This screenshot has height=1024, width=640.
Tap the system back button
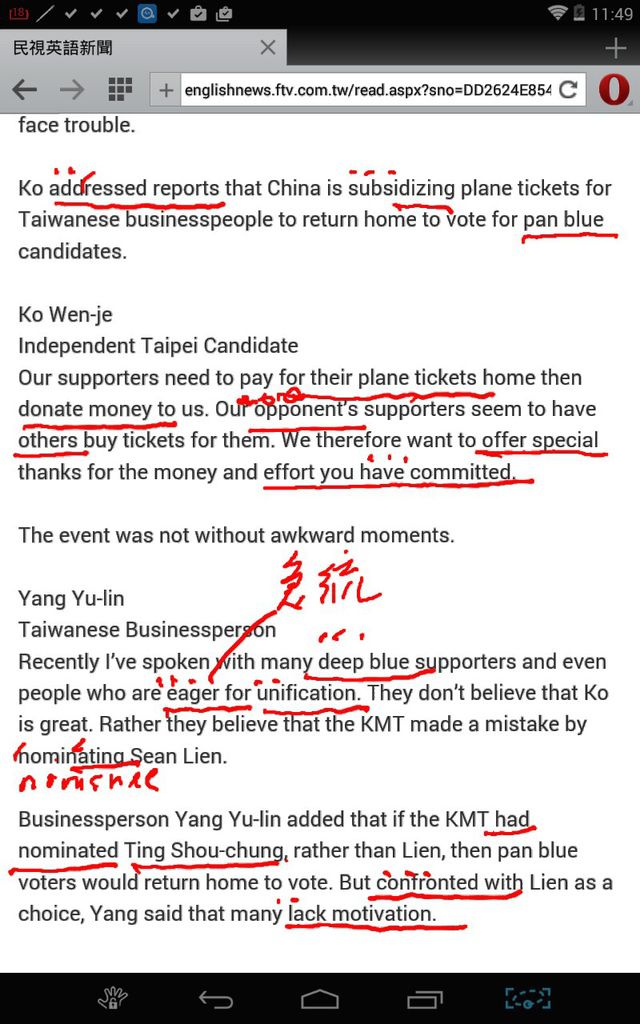216,999
